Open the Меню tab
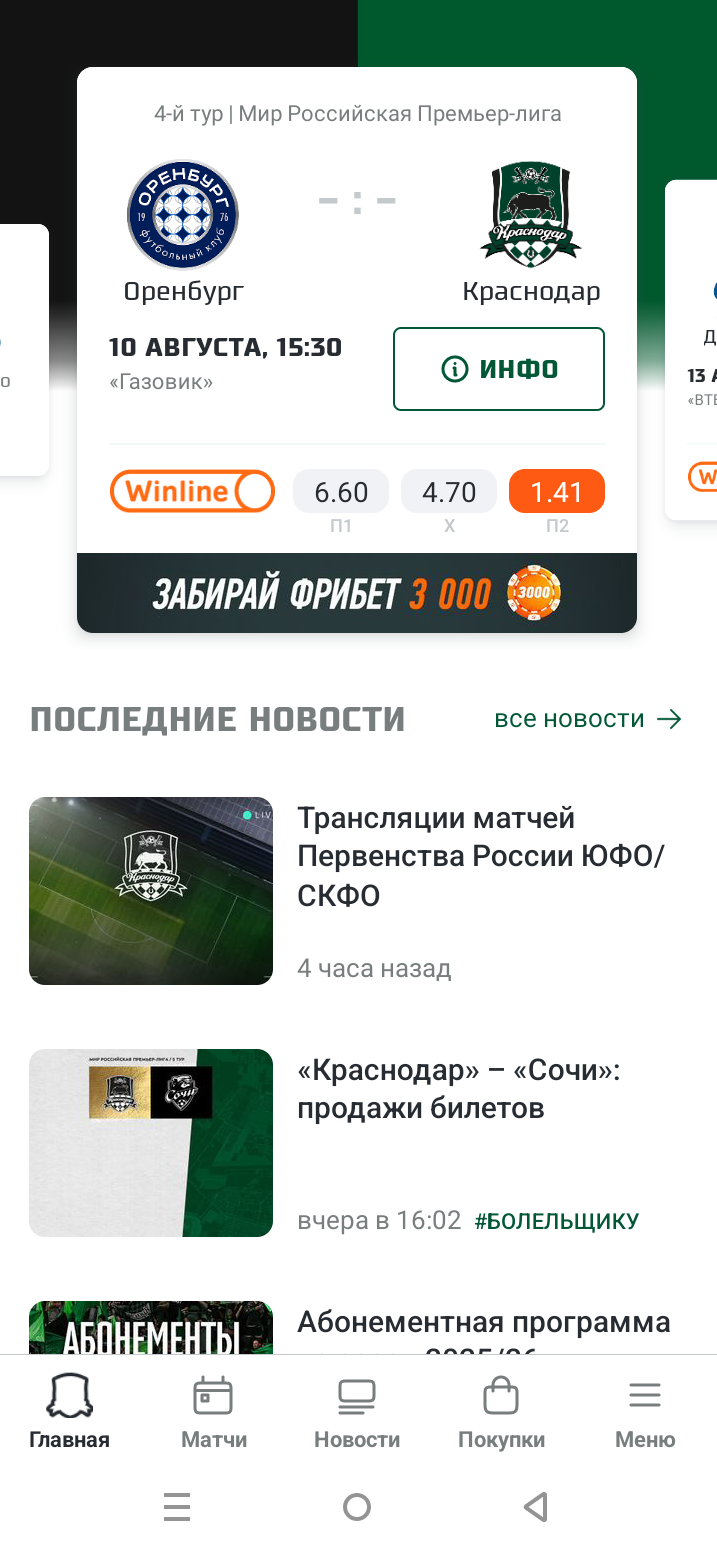Screen dimensions: 717x1547 coord(645,1412)
